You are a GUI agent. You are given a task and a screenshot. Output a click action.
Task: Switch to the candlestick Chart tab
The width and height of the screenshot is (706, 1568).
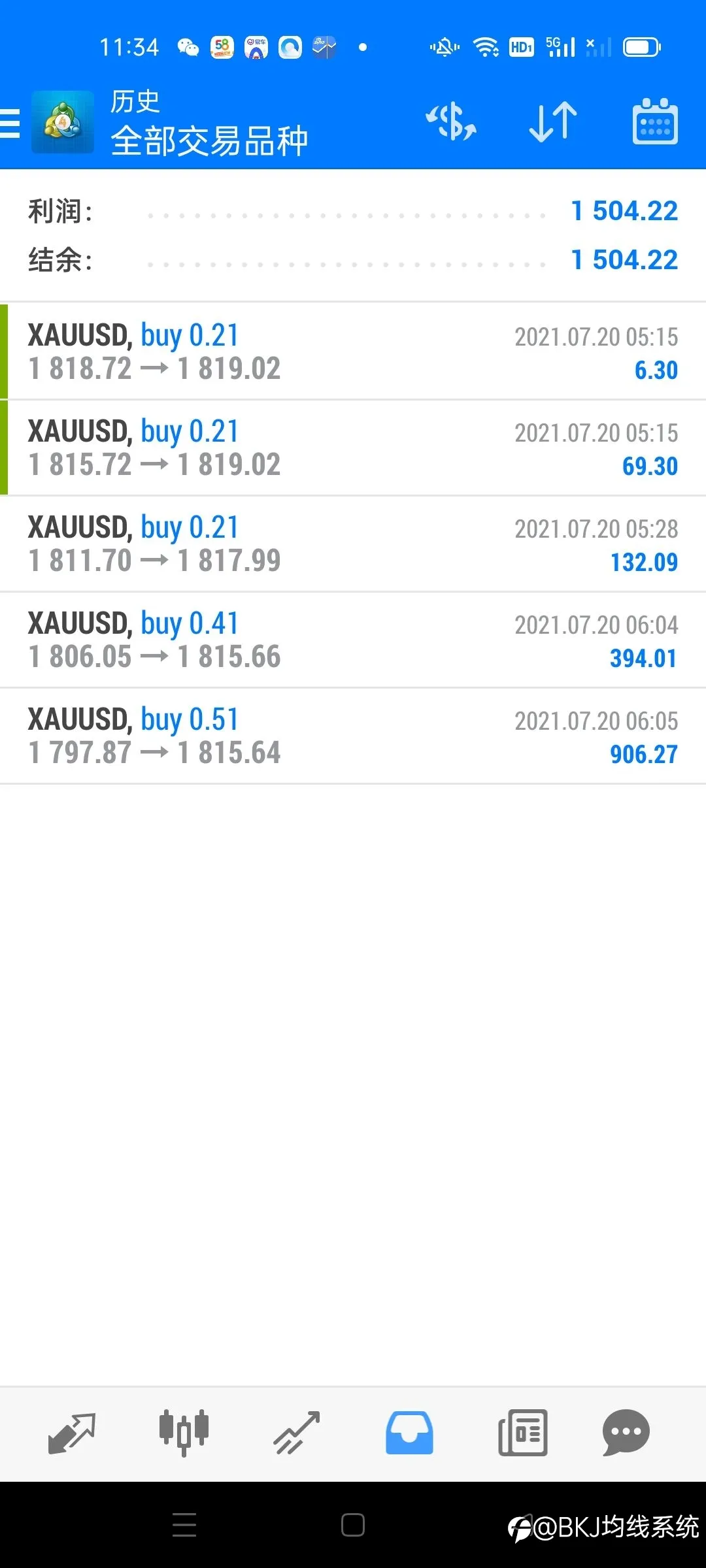pyautogui.click(x=184, y=1433)
